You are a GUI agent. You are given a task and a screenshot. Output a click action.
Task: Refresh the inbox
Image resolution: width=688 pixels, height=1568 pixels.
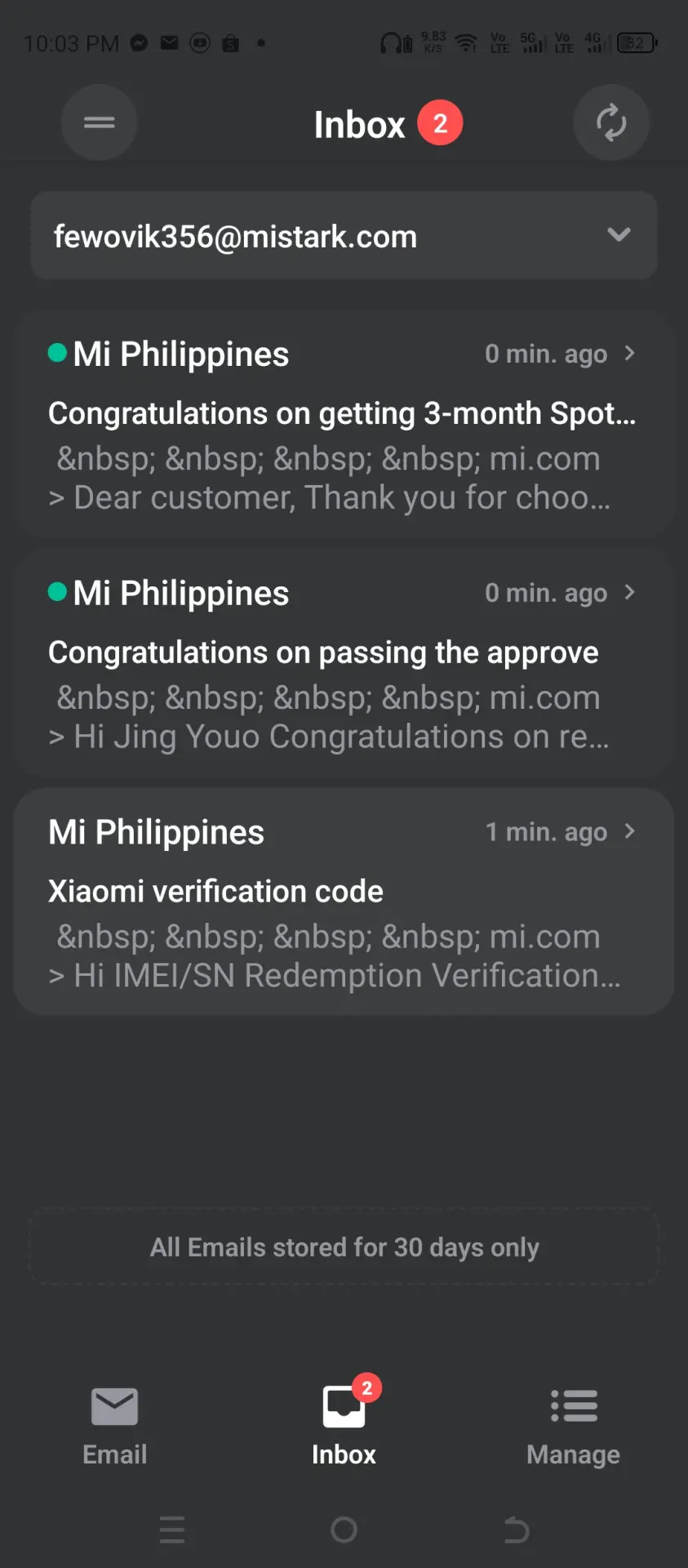pos(611,122)
